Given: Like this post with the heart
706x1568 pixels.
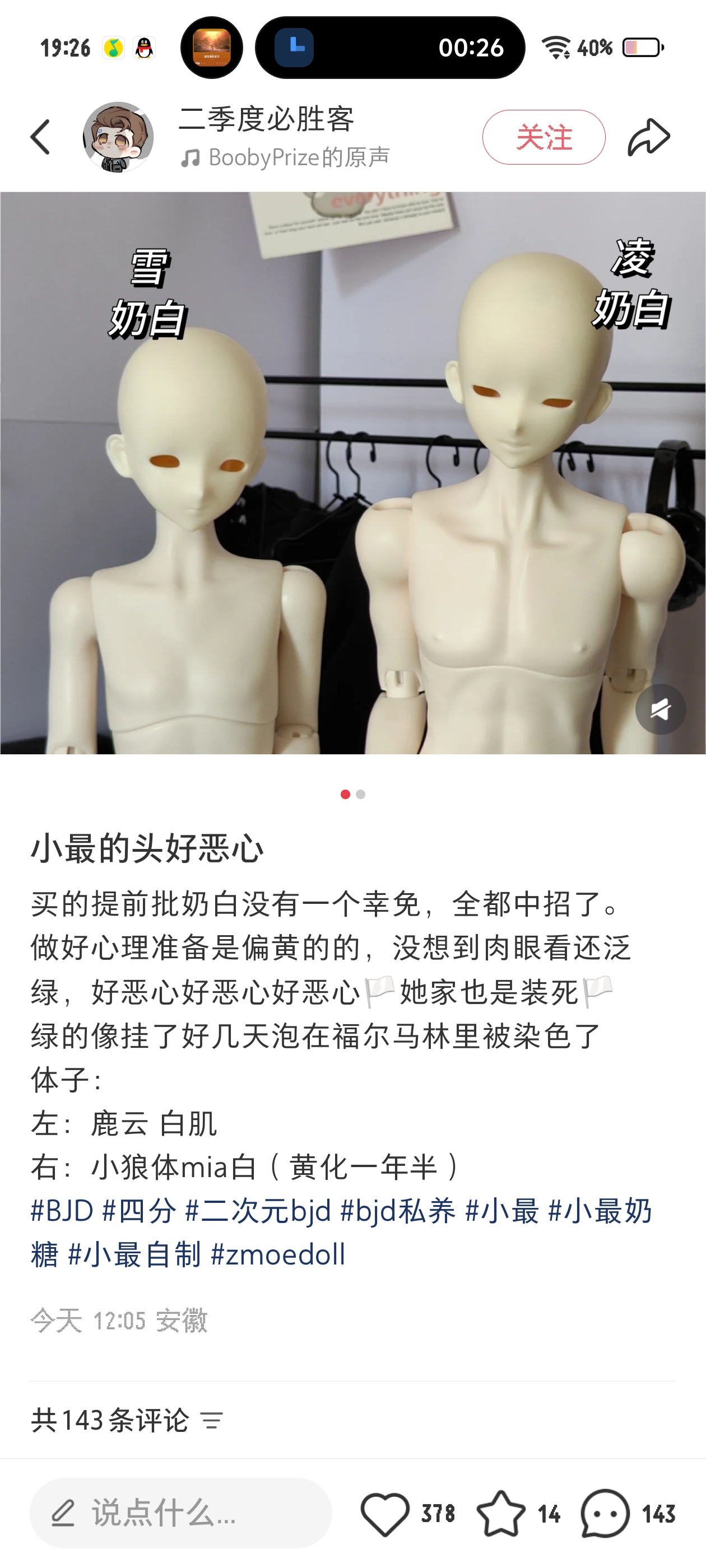Looking at the screenshot, I should coord(385,1513).
